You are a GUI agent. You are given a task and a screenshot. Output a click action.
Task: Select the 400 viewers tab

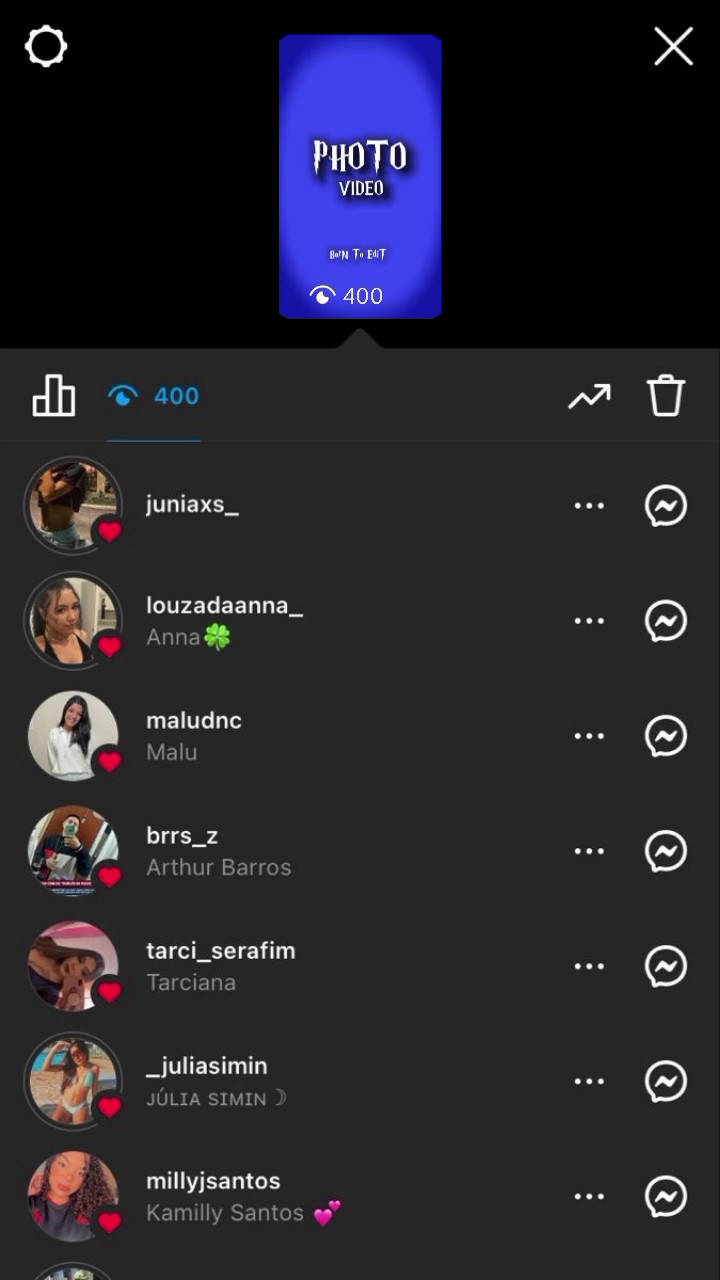point(154,396)
